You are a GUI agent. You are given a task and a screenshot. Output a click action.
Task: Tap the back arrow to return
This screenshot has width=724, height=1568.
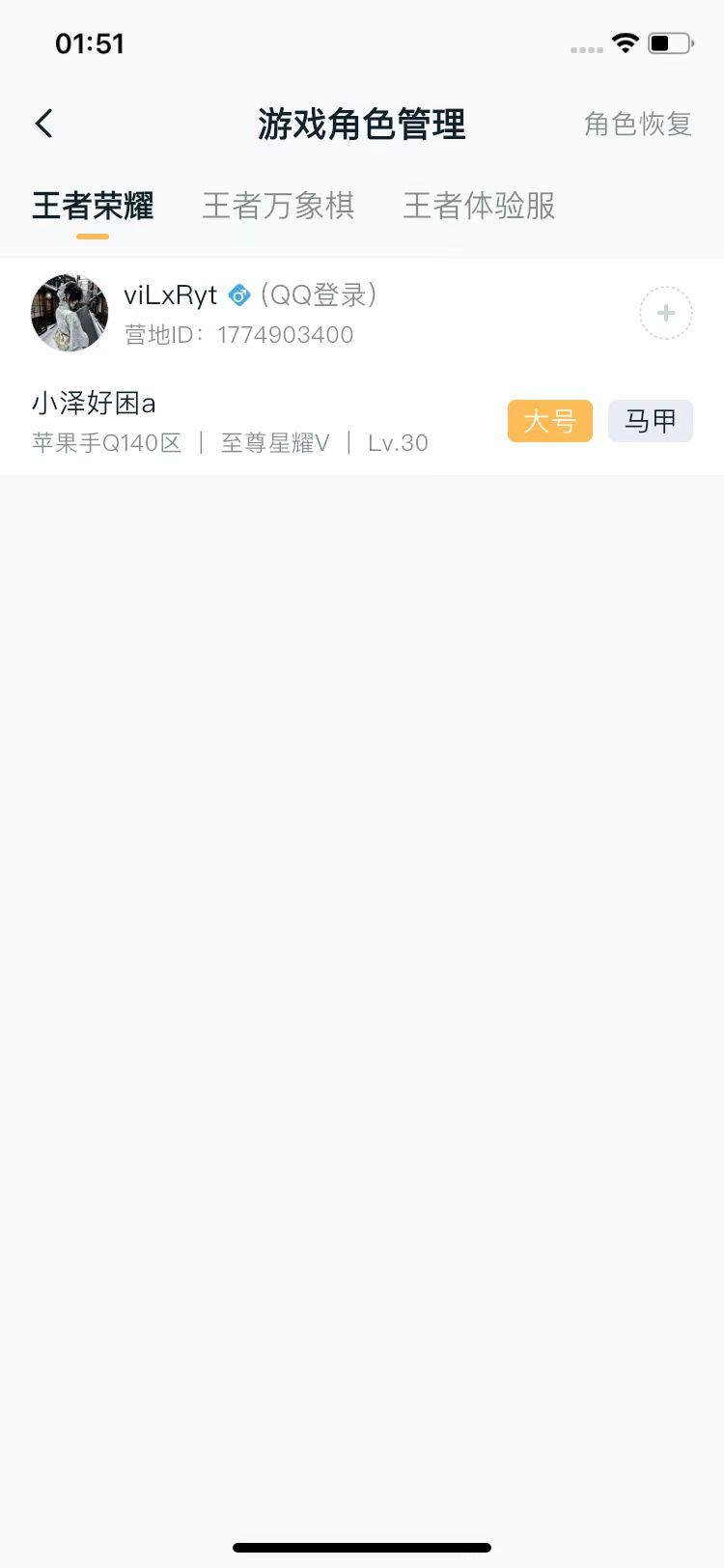[42, 124]
